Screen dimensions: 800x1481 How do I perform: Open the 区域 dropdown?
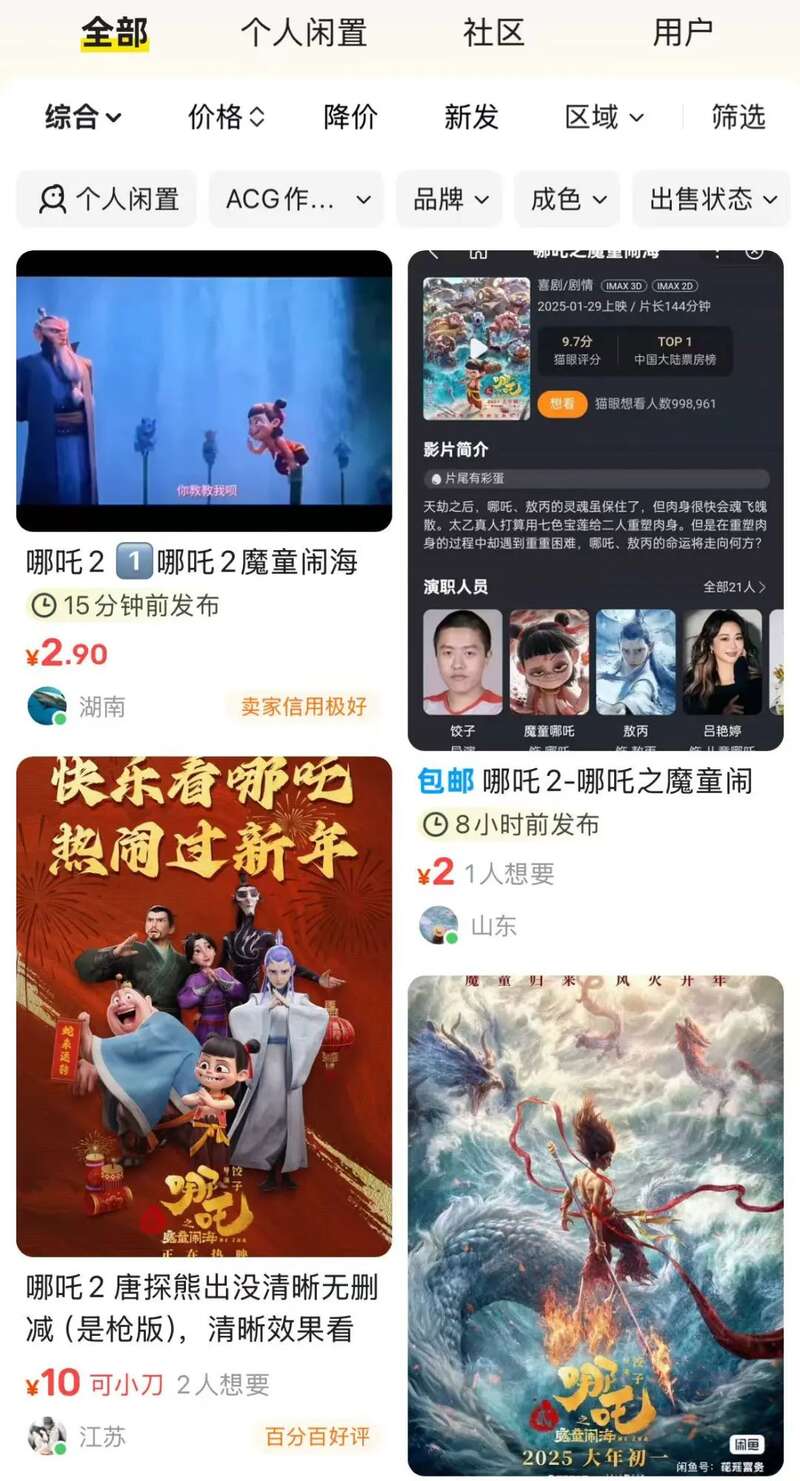[603, 117]
